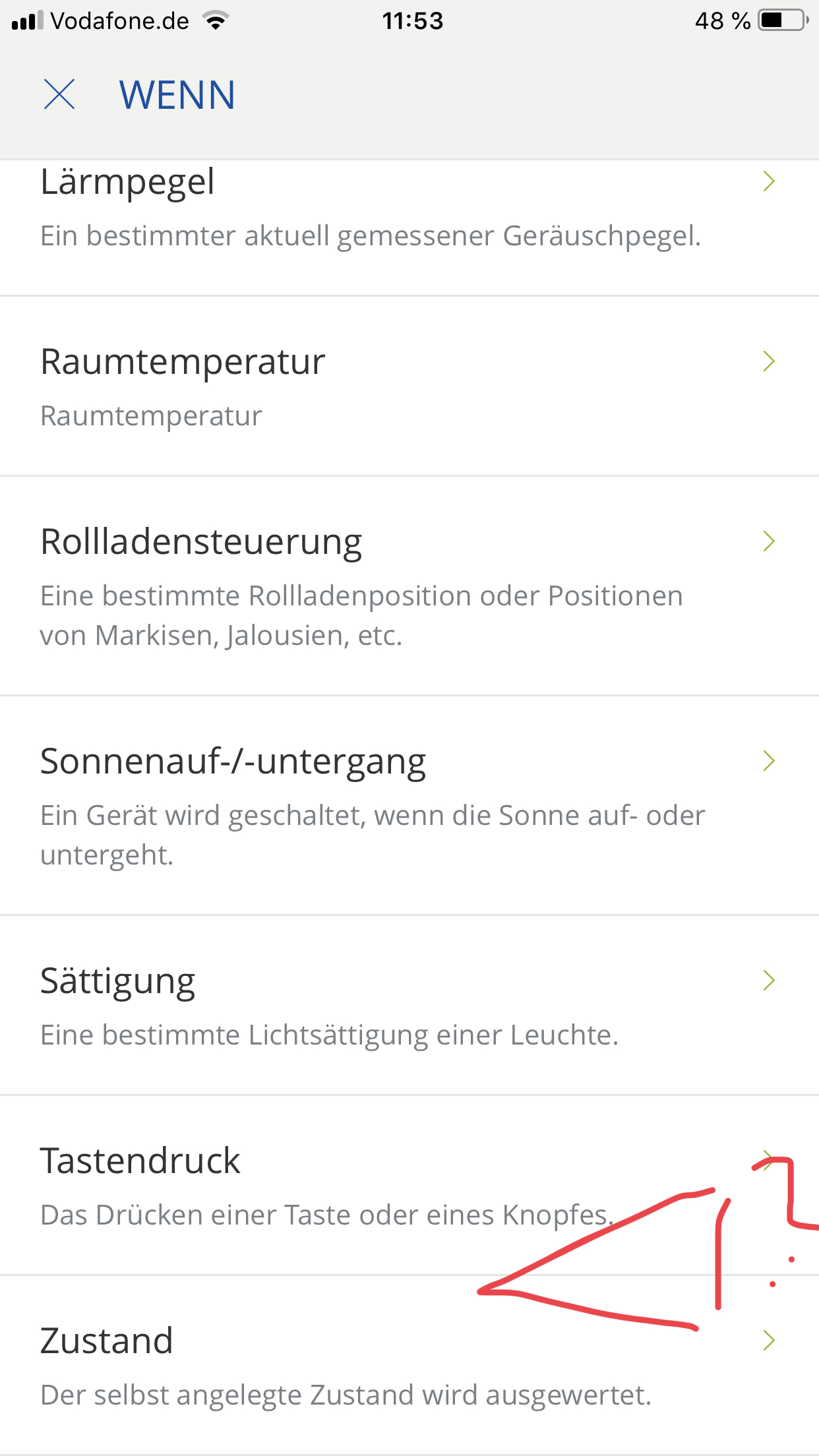Close the WENN screen with the X
The height and width of the screenshot is (1456, 819).
(59, 94)
